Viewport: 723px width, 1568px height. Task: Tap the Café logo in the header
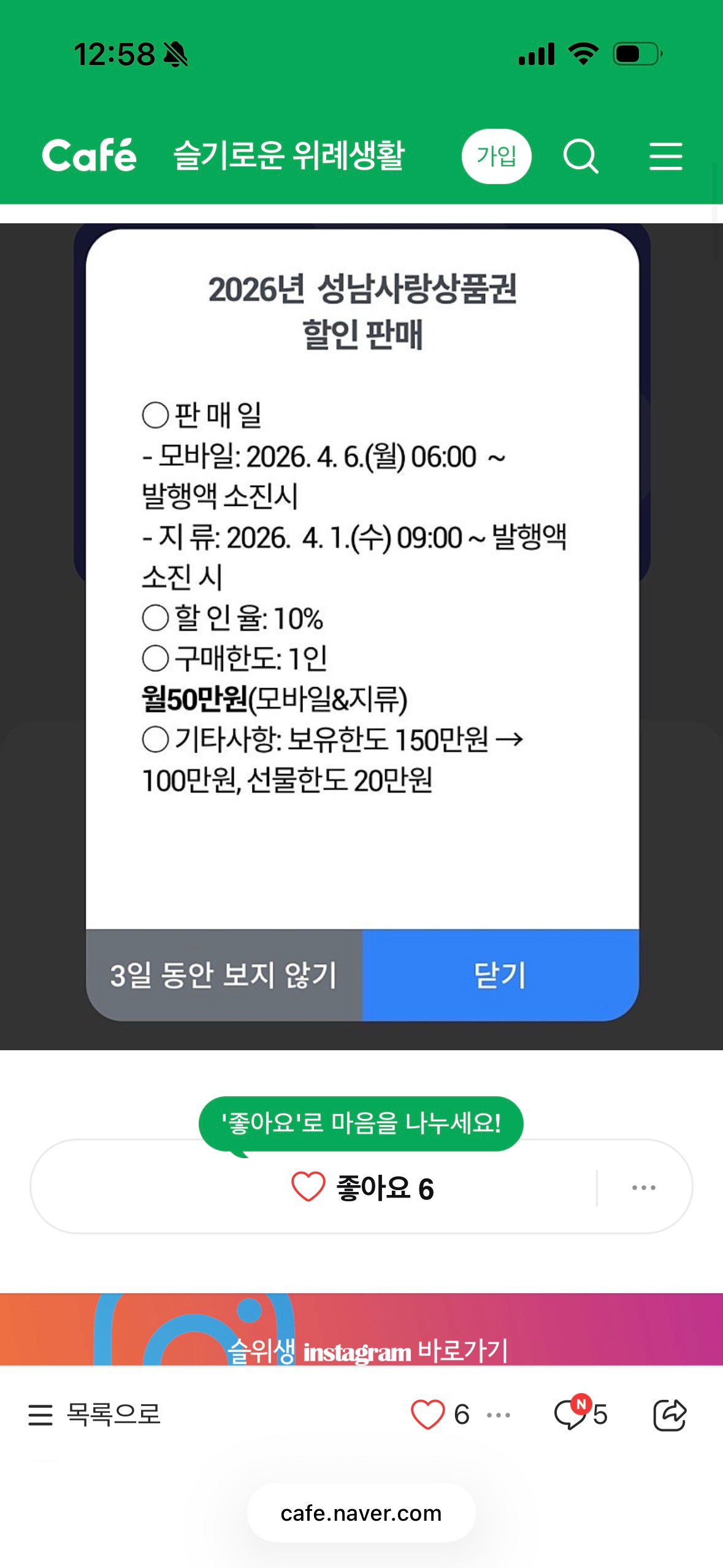click(x=90, y=155)
